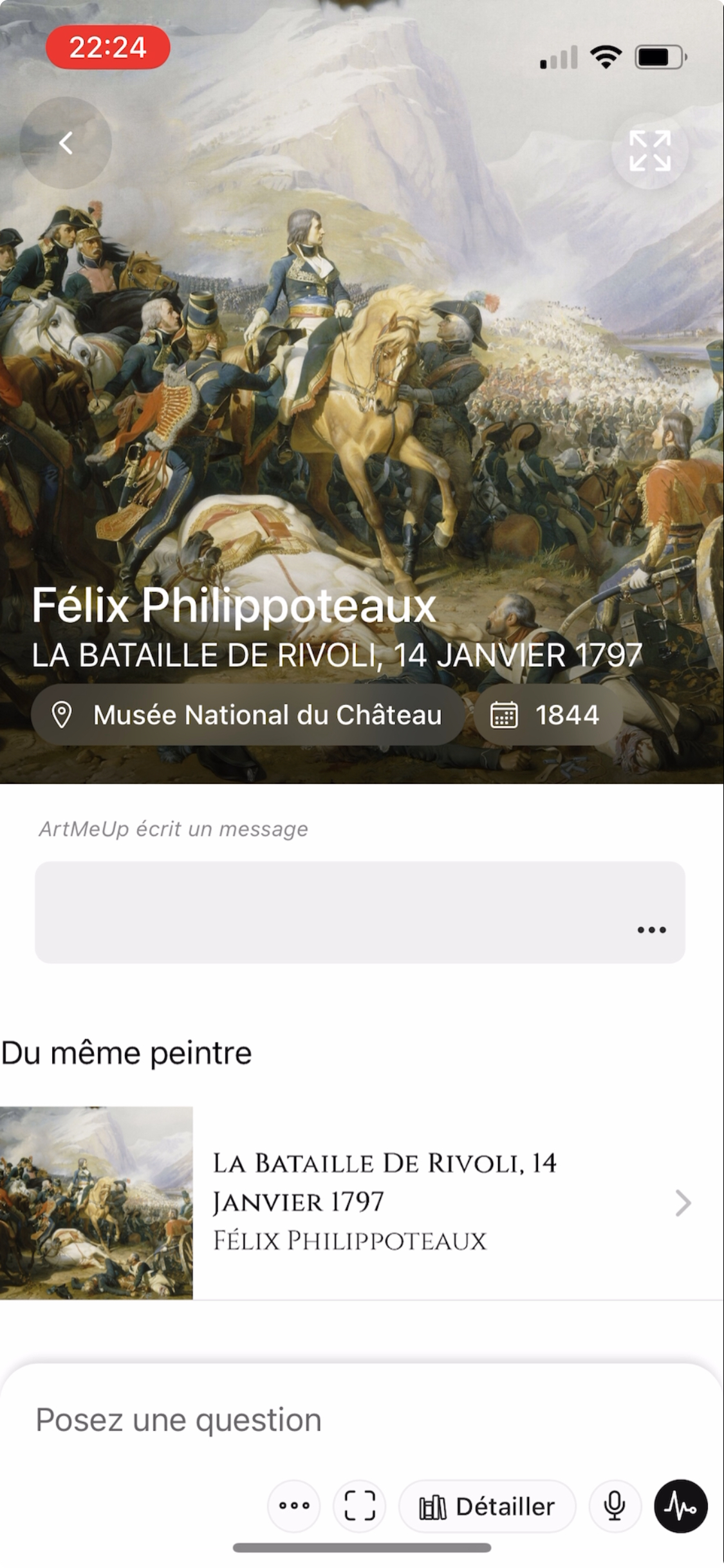Expand the painting to fullscreen
Image resolution: width=724 pixels, height=1568 pixels.
coord(649,151)
